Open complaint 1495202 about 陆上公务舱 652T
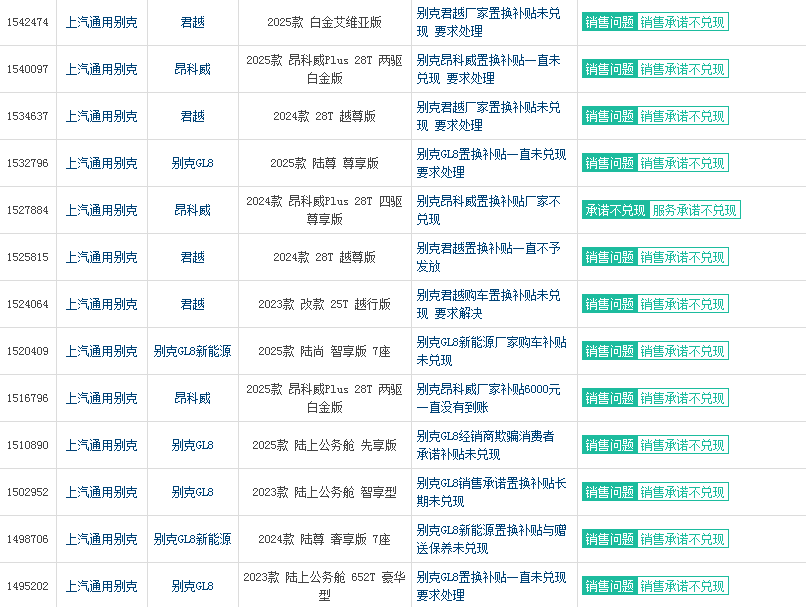This screenshot has width=806, height=607. pyautogui.click(x=490, y=586)
